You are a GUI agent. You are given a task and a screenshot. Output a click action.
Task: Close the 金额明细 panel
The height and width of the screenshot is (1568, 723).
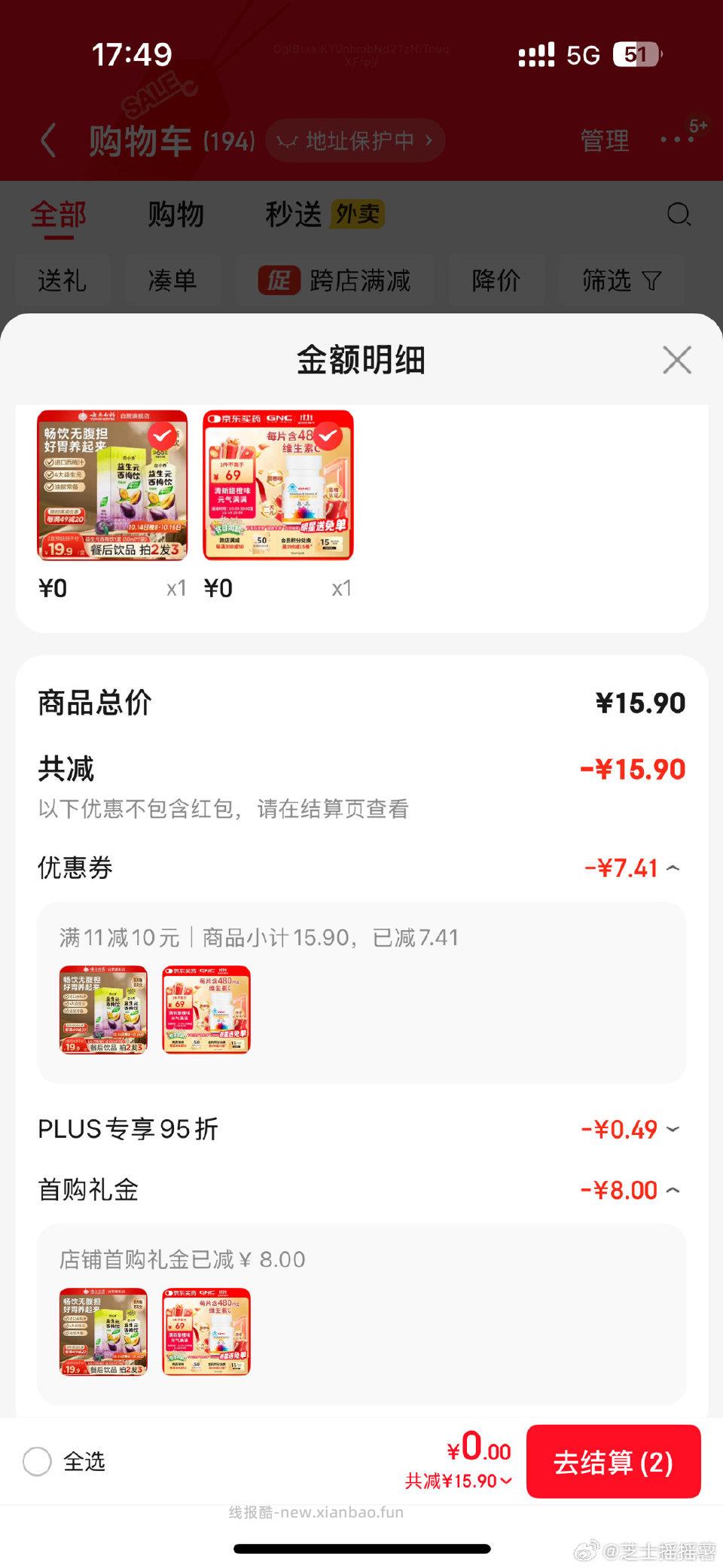click(676, 360)
